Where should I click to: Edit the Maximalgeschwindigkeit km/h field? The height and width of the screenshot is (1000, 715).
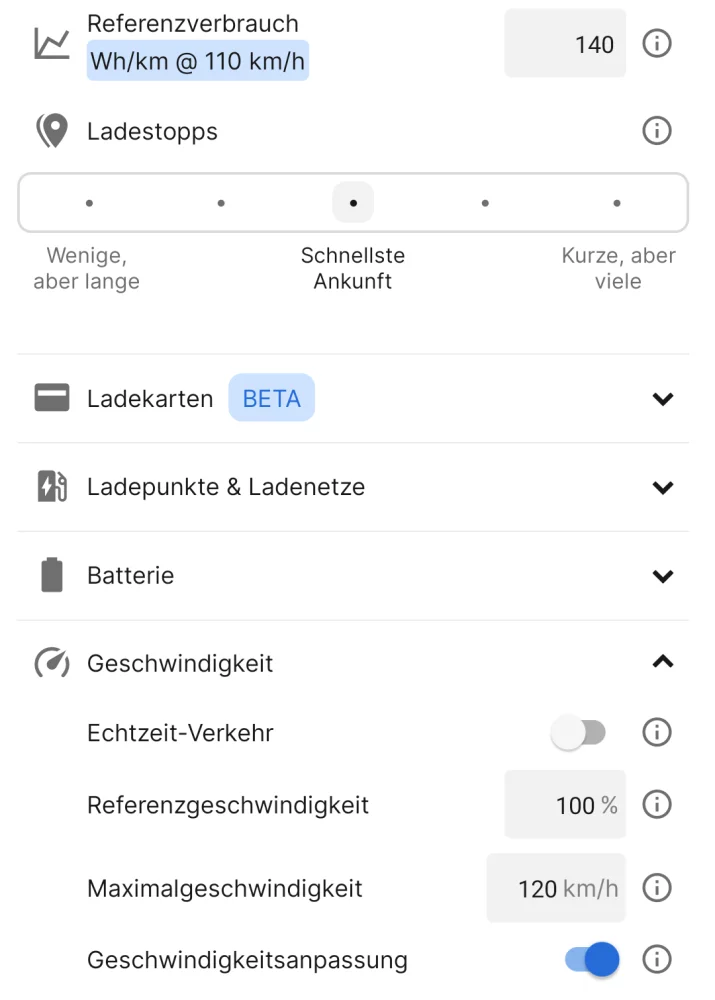tap(555, 888)
